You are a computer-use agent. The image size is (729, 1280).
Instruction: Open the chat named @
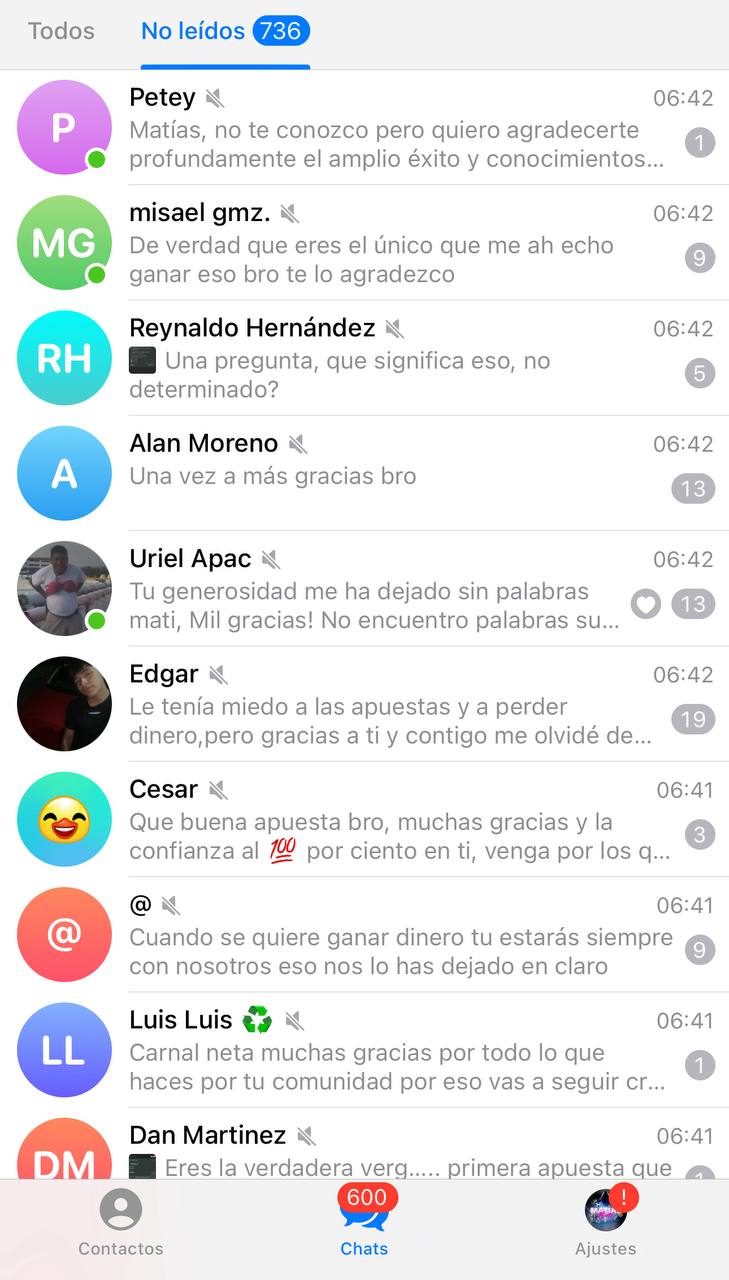tap(390, 935)
